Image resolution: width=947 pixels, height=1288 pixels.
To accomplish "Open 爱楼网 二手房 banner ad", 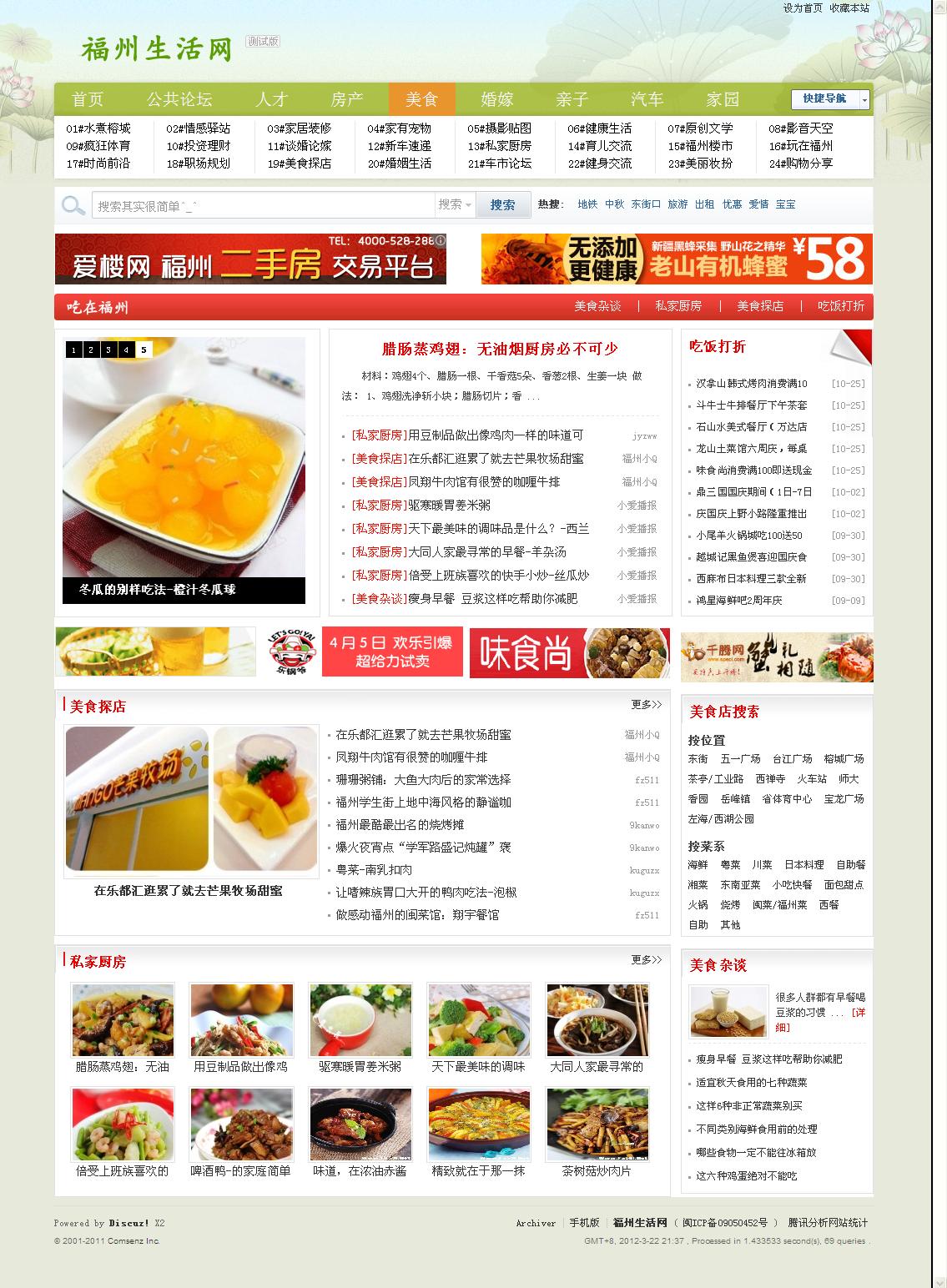I will 250,259.
